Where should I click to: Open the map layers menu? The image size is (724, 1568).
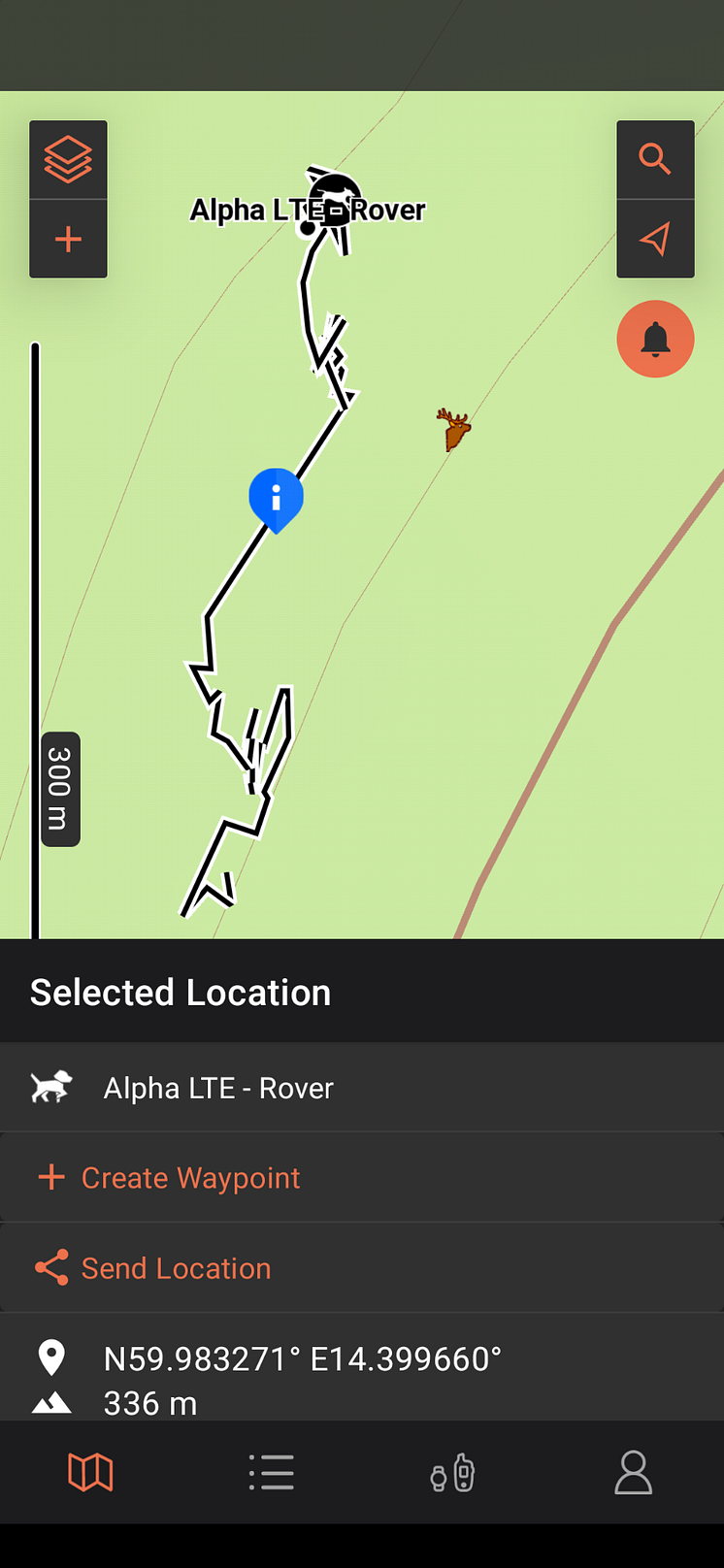pos(68,160)
